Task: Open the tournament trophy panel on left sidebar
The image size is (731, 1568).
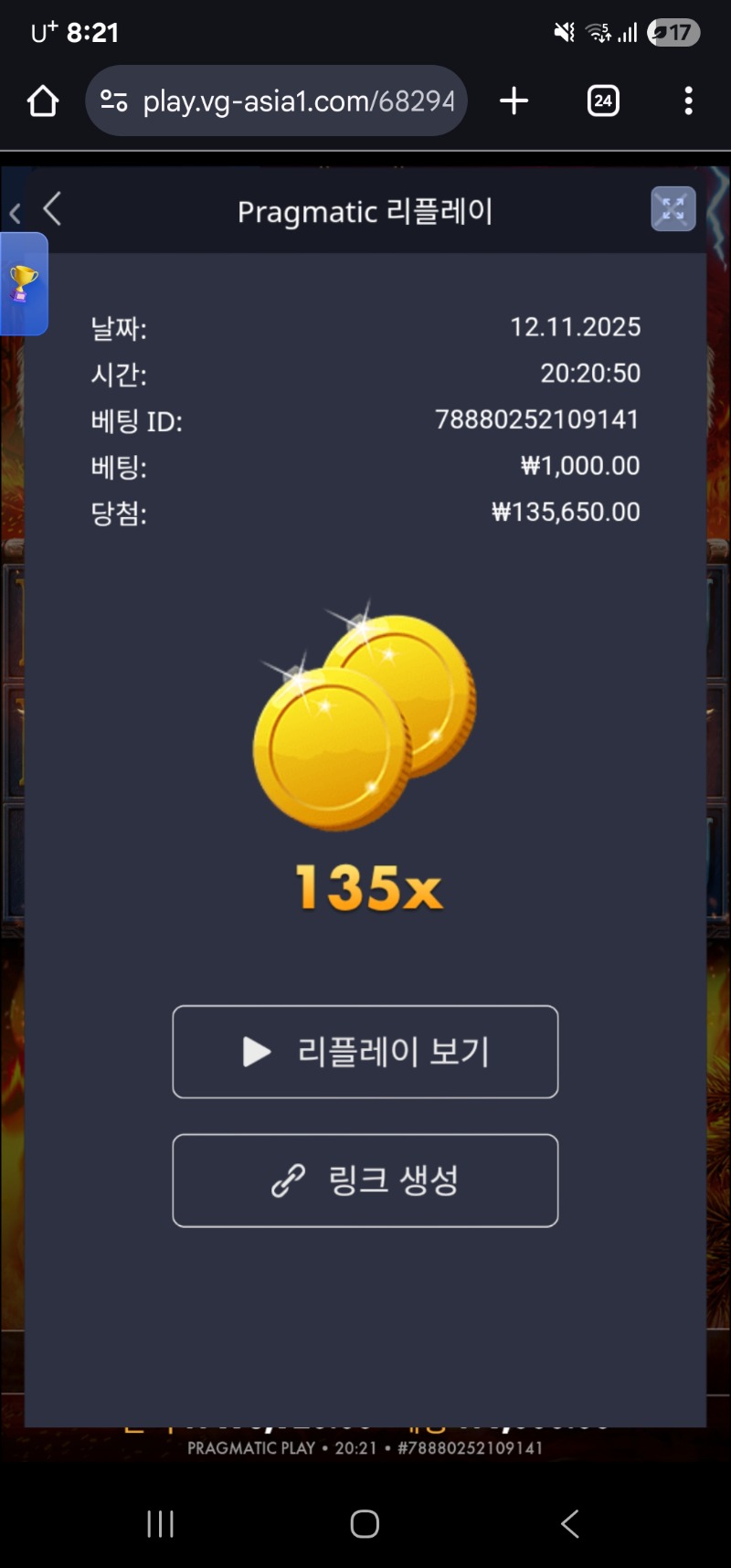Action: click(x=23, y=284)
